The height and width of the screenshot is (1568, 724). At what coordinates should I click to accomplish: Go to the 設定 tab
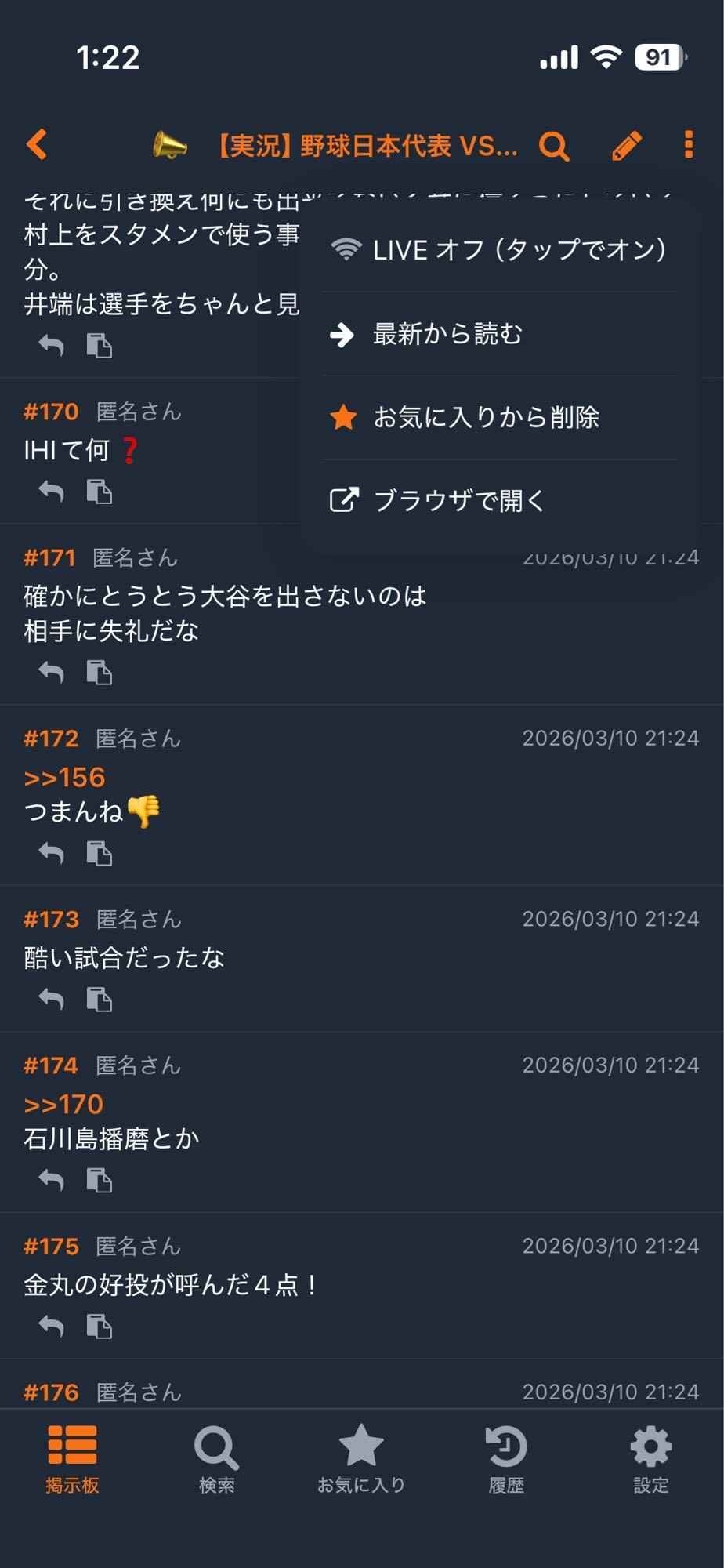coord(650,1460)
